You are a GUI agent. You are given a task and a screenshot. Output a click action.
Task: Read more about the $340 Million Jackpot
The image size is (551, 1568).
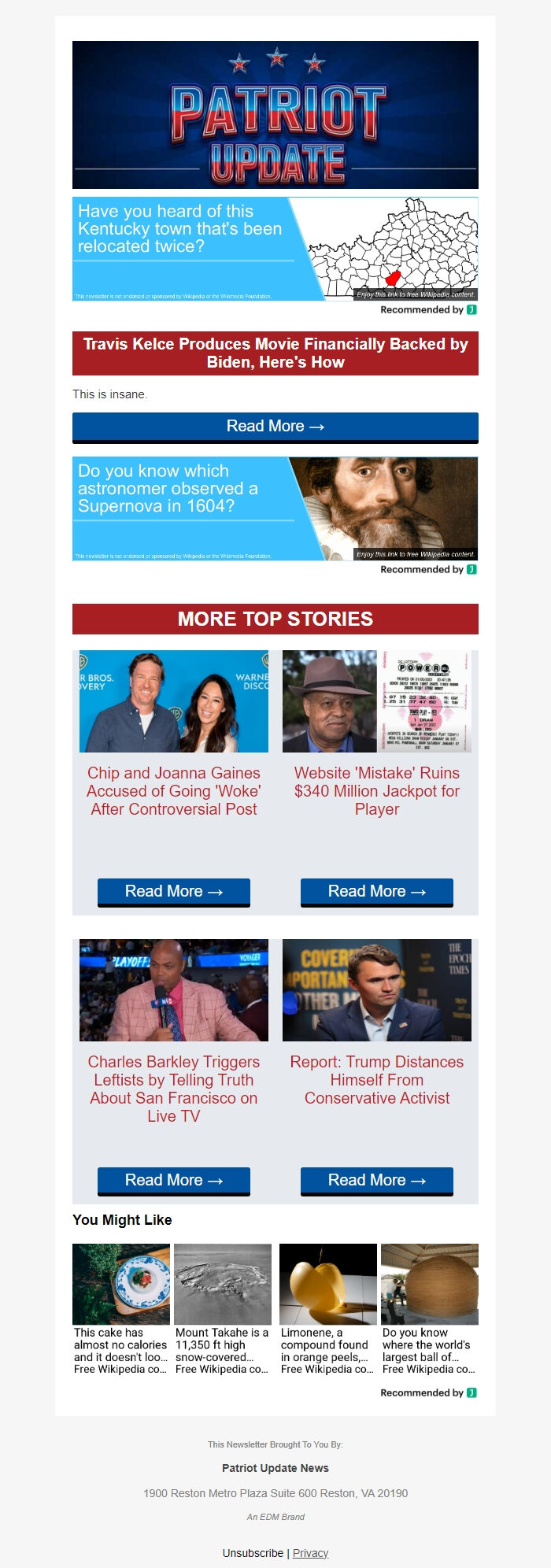tap(377, 892)
